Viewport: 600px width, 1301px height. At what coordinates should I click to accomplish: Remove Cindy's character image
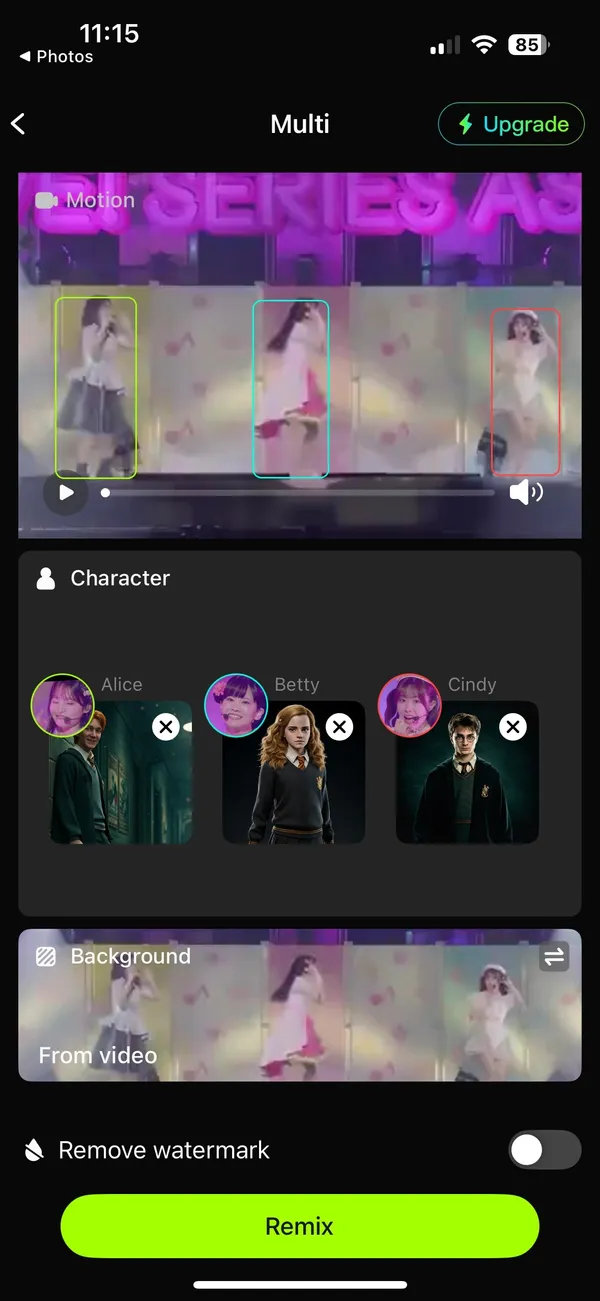click(x=513, y=727)
